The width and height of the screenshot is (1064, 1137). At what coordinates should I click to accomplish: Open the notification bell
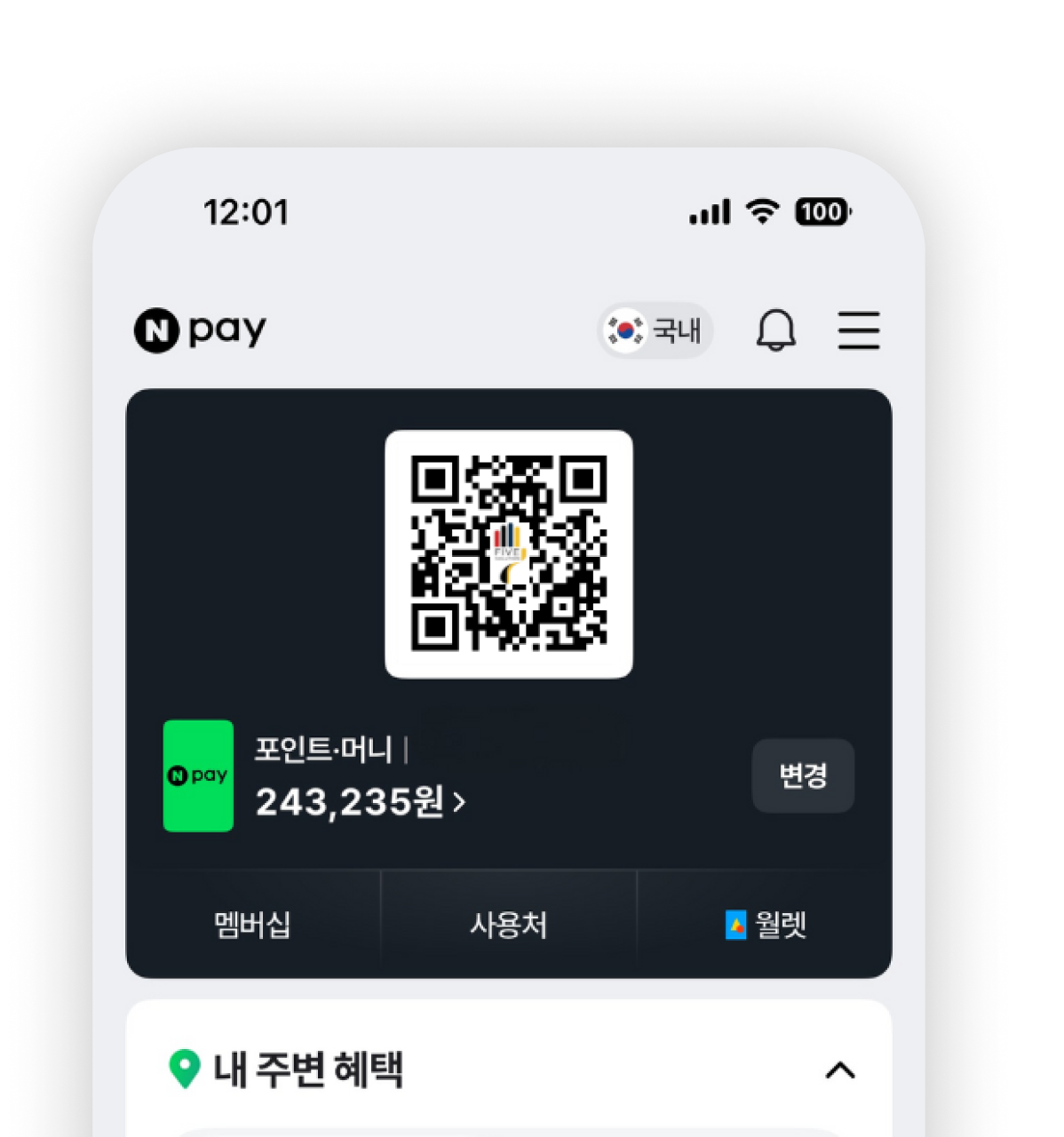[774, 330]
